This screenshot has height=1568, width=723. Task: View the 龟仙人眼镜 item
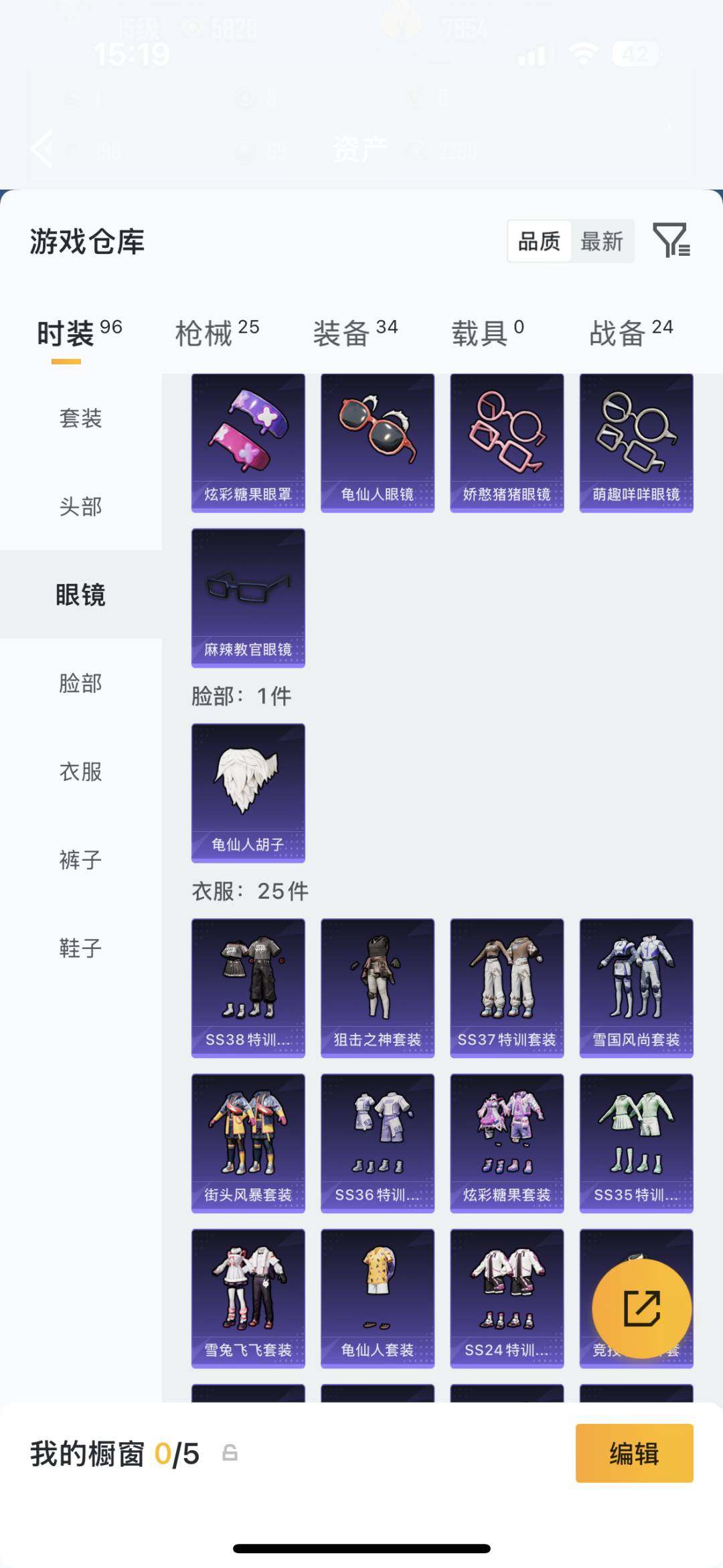378,443
